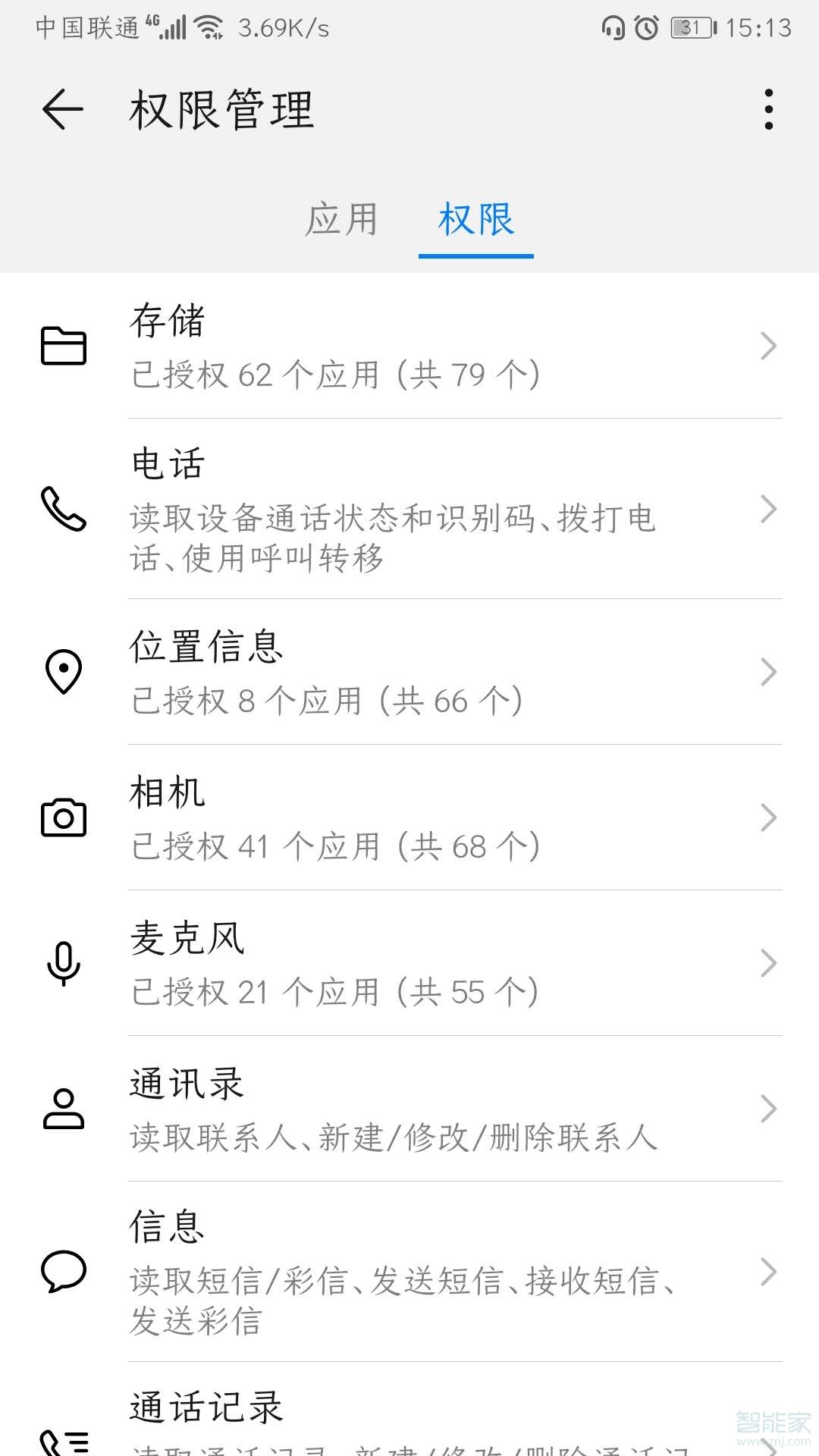
Task: Open 麦克风 permission list
Action: [409, 963]
